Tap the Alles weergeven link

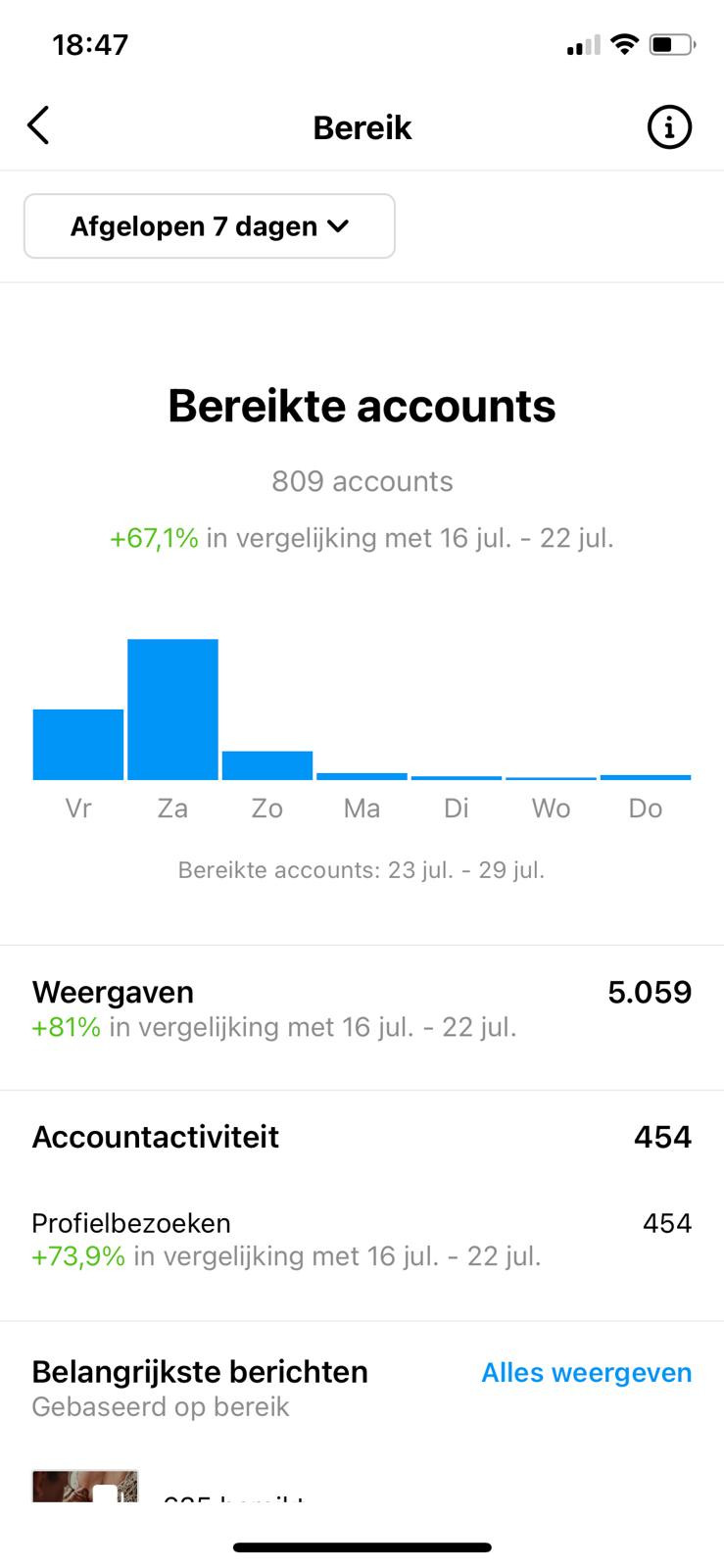click(586, 1373)
